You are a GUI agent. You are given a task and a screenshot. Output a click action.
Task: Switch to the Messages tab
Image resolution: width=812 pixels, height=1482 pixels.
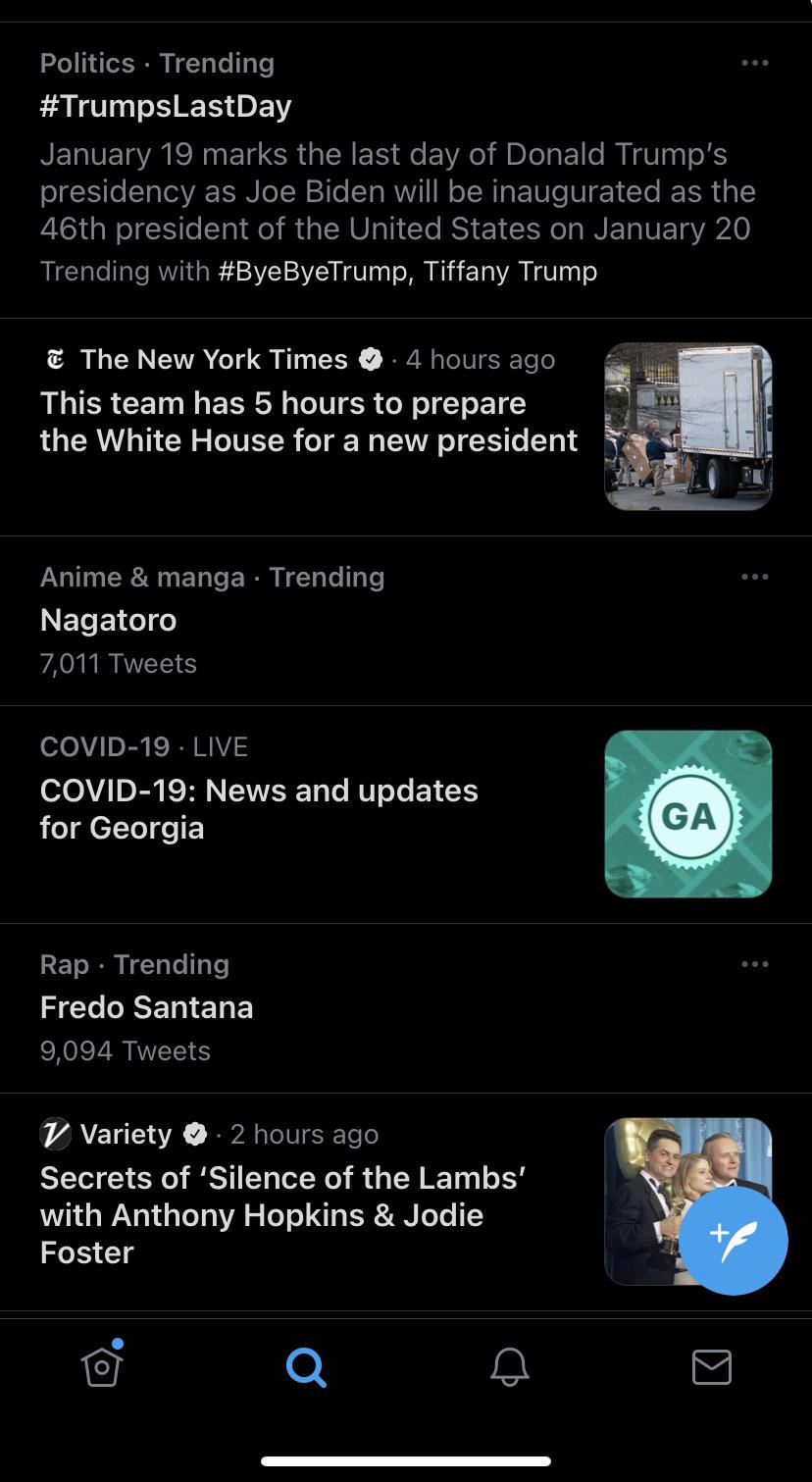click(x=711, y=1366)
